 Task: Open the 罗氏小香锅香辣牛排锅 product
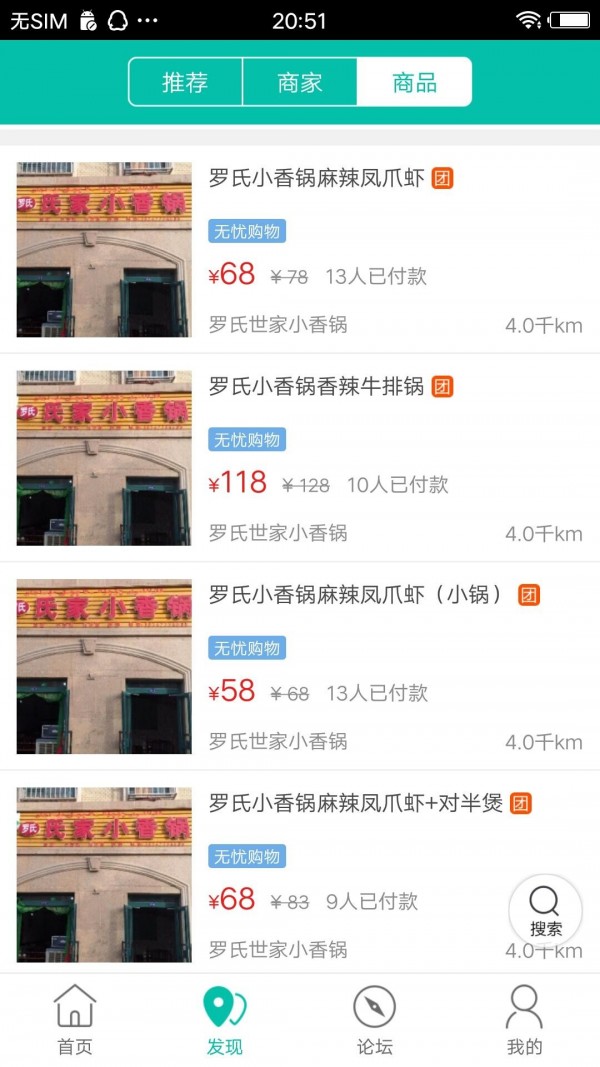coord(316,387)
